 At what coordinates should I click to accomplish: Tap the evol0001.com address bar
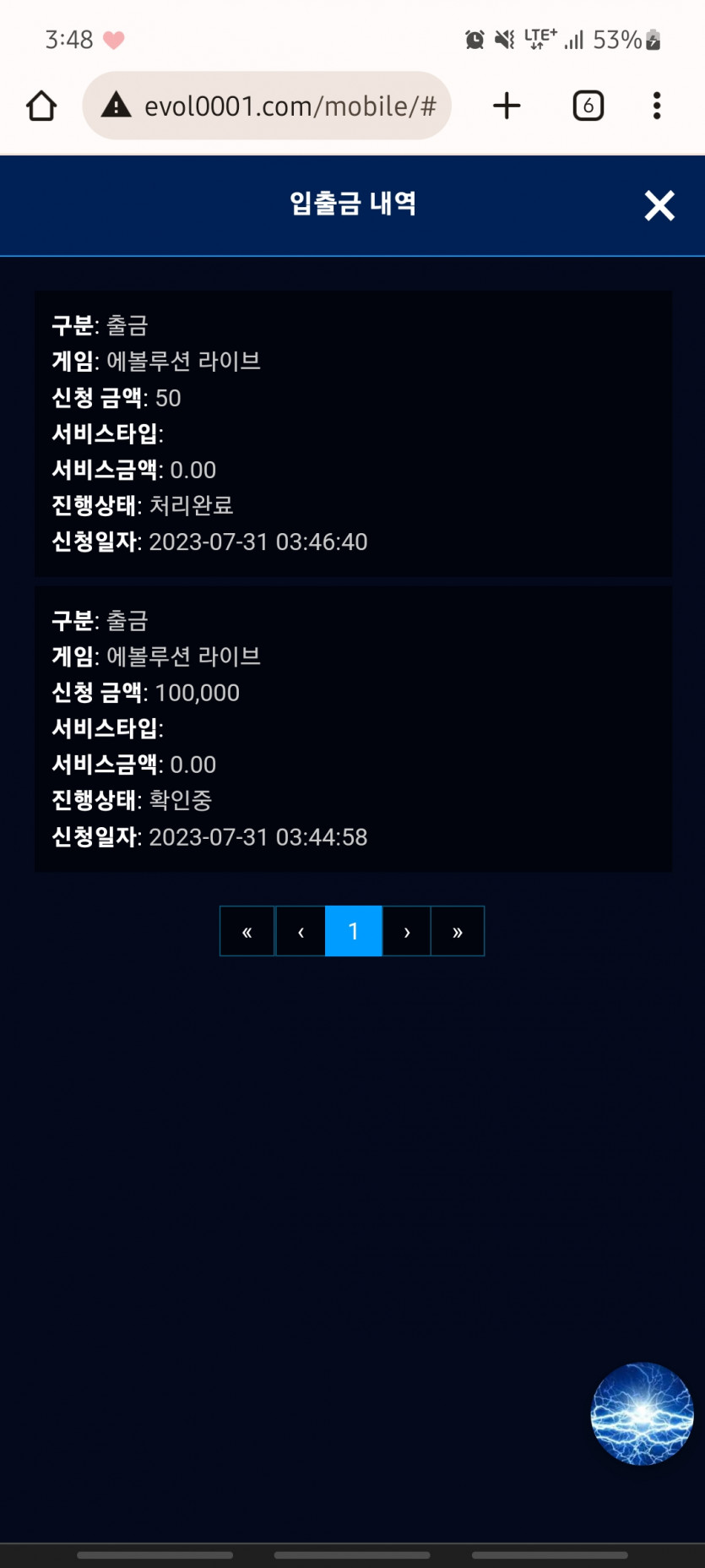tap(267, 106)
